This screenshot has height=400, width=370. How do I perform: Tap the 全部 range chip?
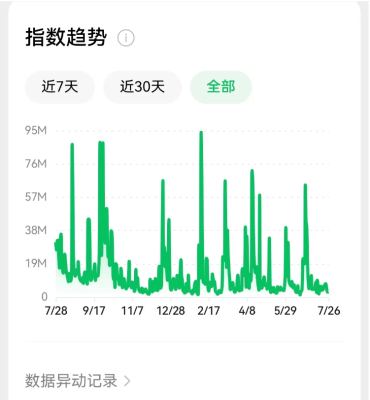click(221, 87)
